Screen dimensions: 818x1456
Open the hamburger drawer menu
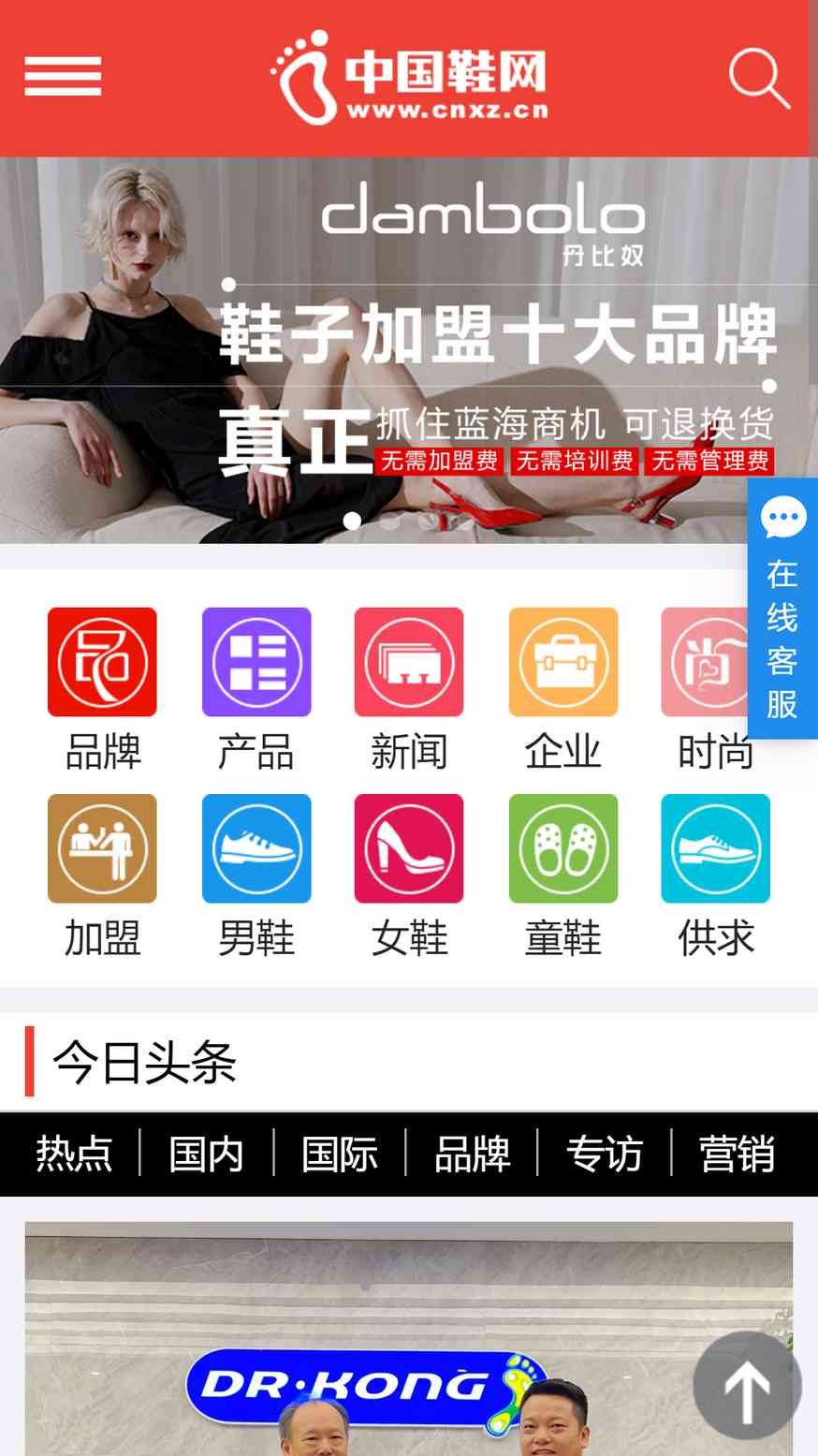pos(63,76)
